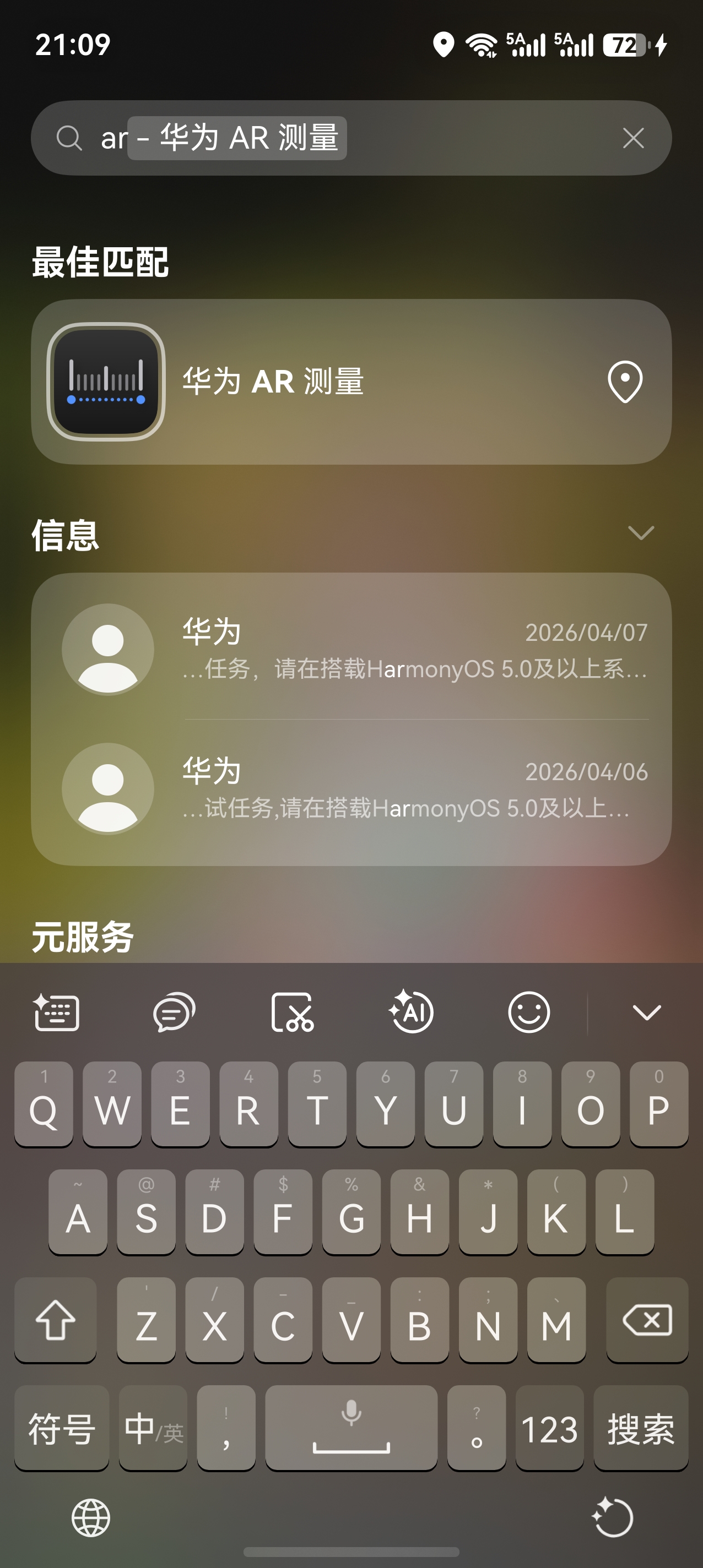Delete a character with backspace
The width and height of the screenshot is (703, 1568).
point(647,1320)
